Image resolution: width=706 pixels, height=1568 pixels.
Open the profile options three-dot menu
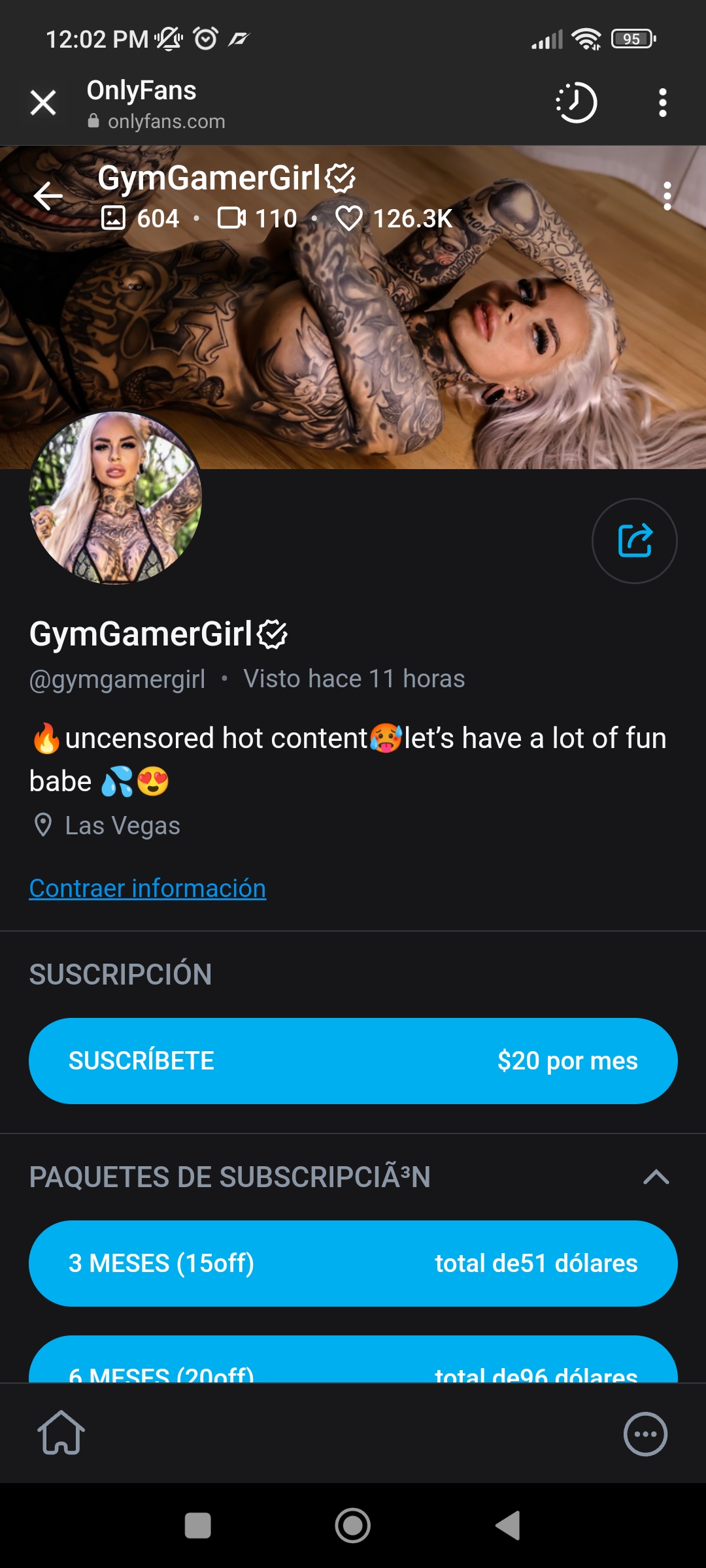click(667, 196)
